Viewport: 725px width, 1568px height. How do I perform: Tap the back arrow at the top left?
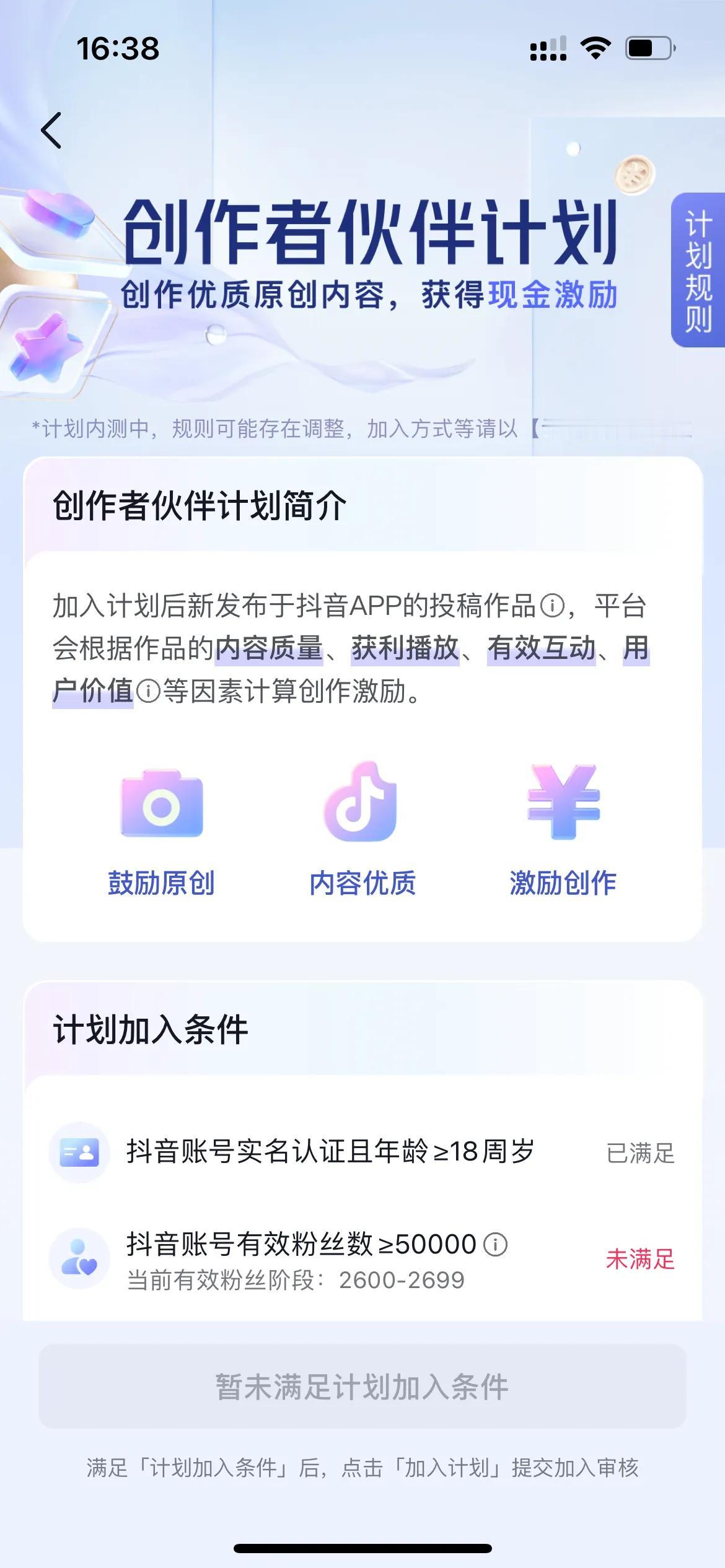click(52, 131)
